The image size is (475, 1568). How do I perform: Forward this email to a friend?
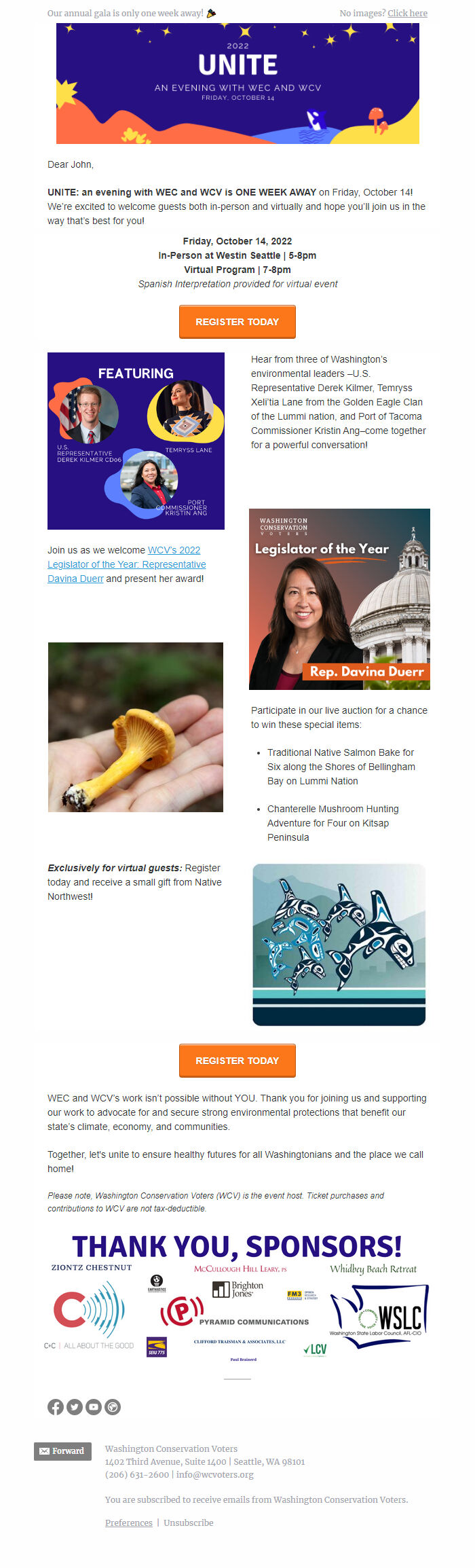coord(62,1451)
